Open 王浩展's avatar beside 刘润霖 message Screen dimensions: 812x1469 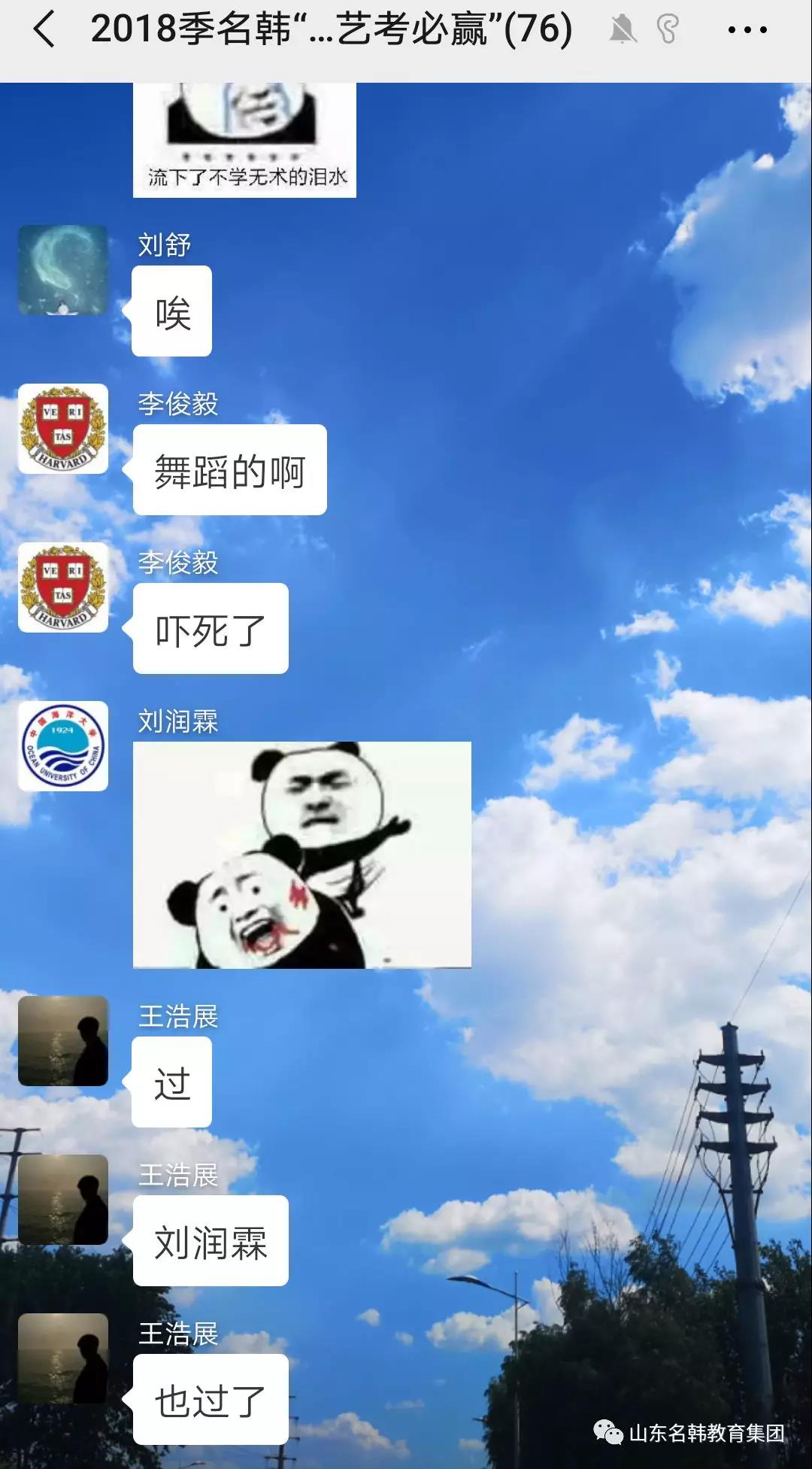[63, 1200]
